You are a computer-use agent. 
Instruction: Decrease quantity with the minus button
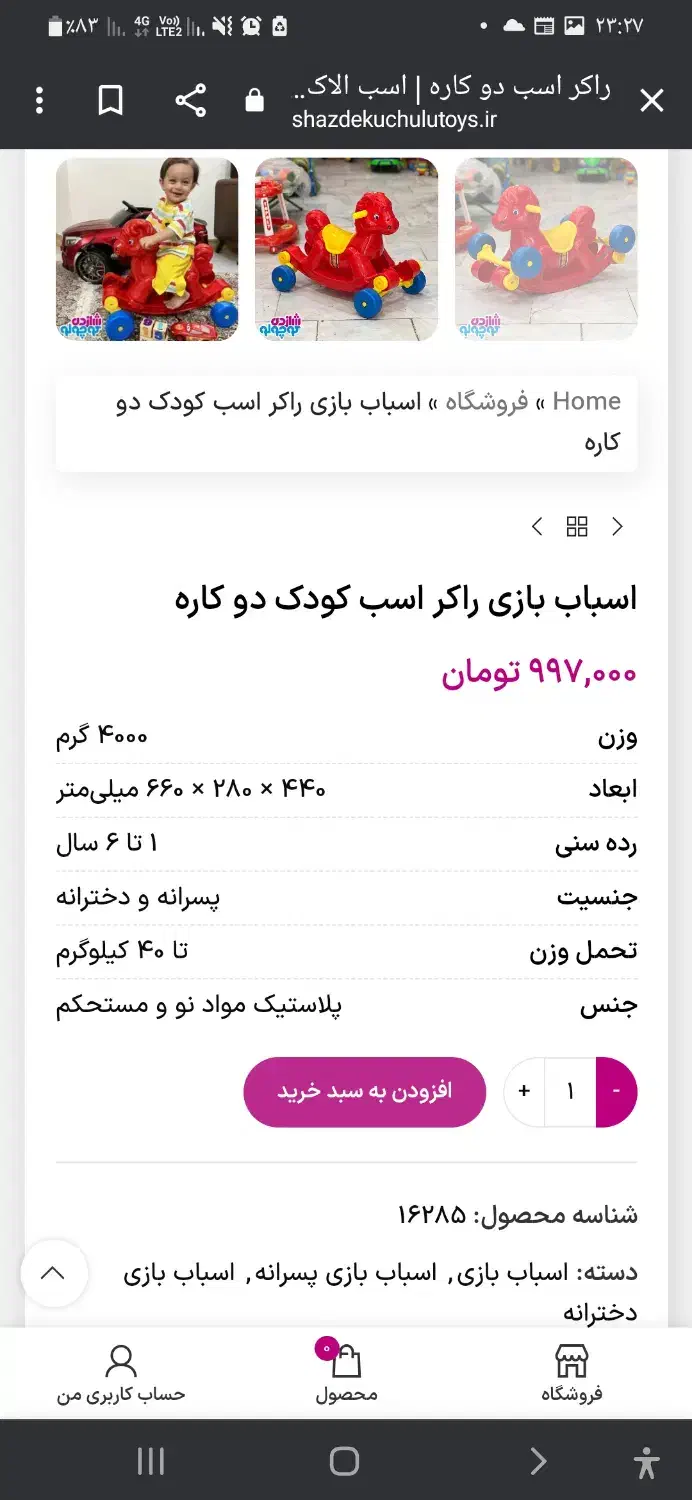pyautogui.click(x=616, y=1091)
